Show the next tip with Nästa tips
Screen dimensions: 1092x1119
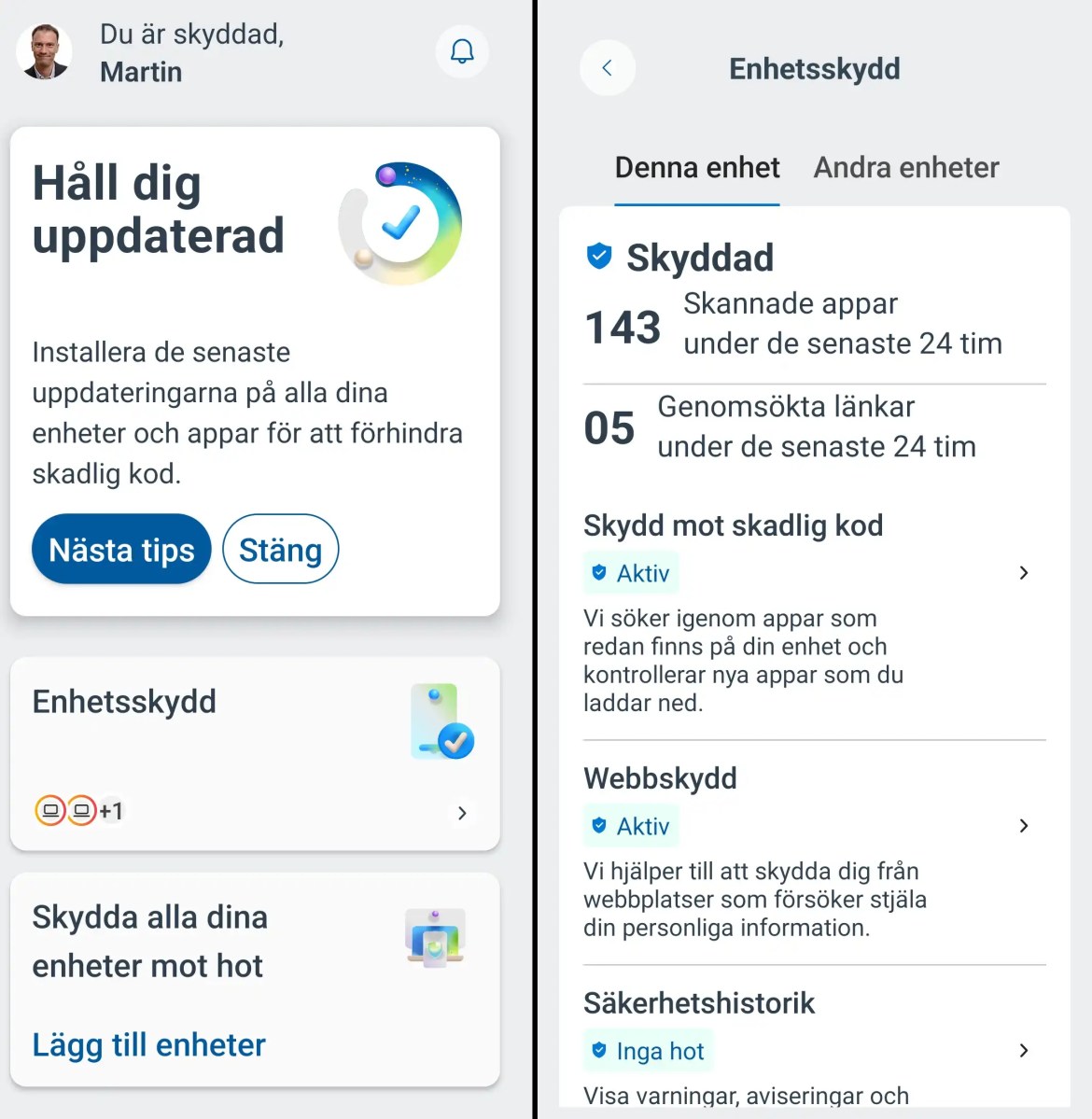[x=121, y=550]
